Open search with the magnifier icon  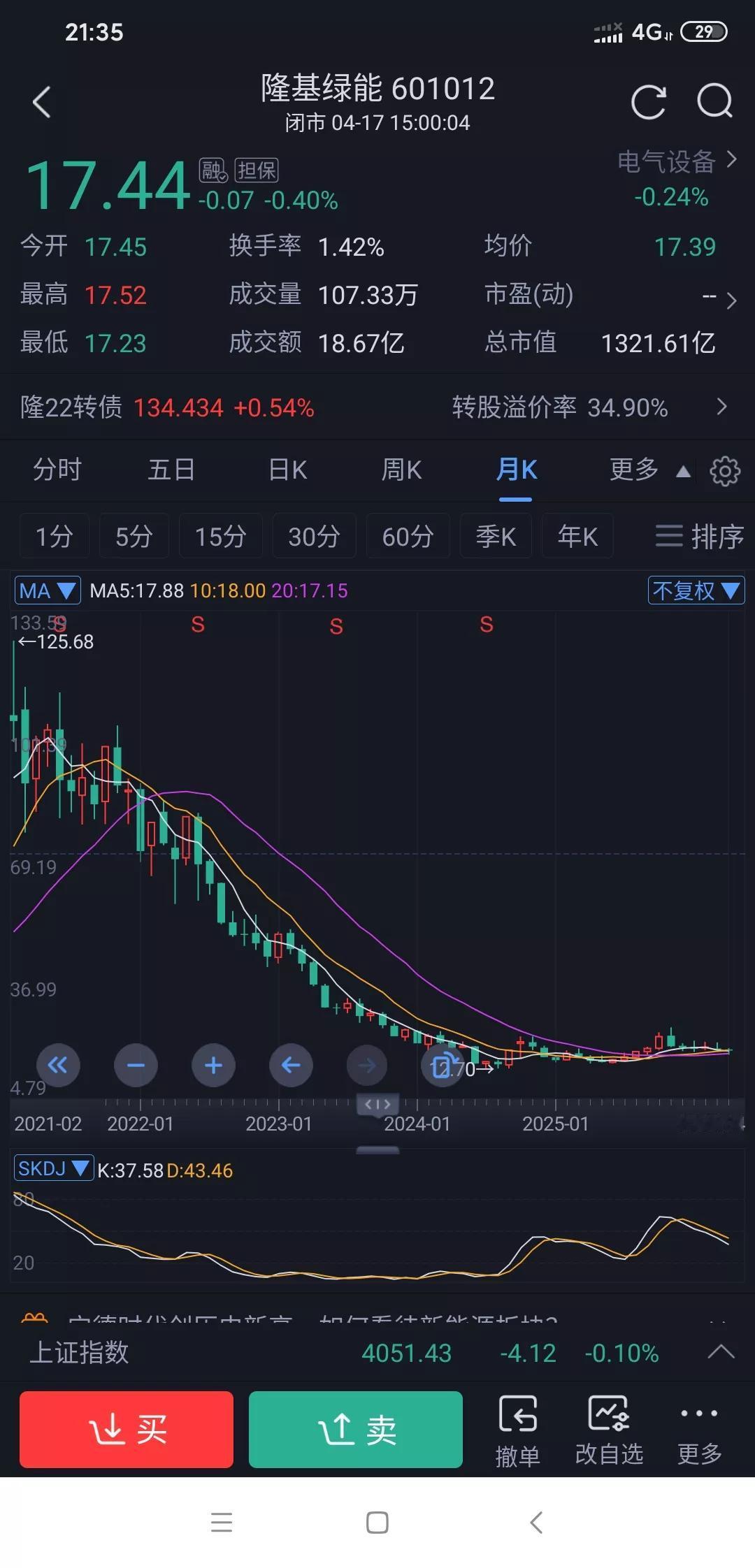[713, 101]
